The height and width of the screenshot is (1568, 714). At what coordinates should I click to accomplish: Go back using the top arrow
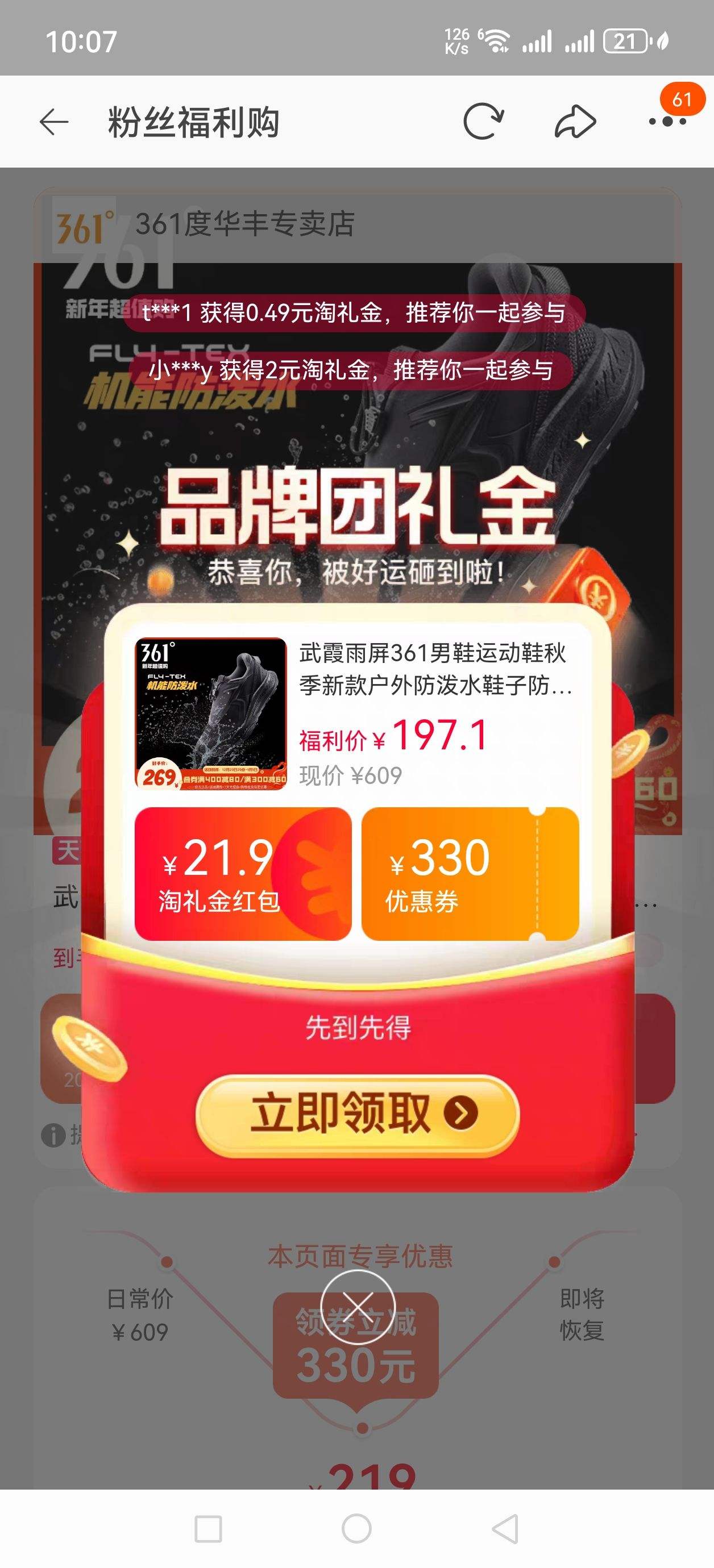54,122
